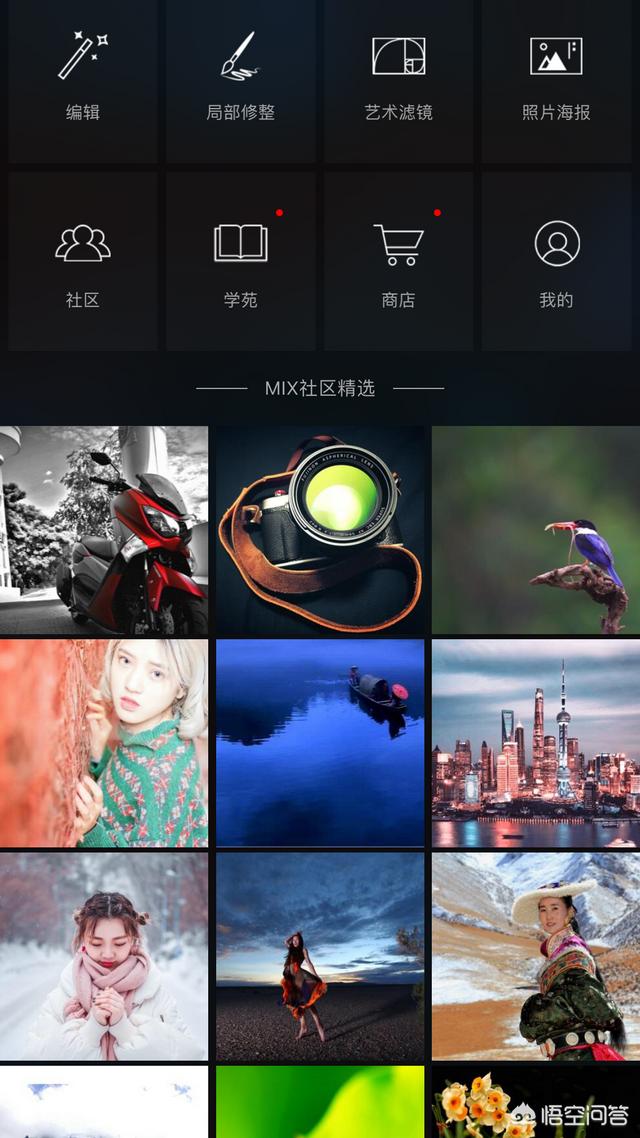View the dancer at dusk photo
The width and height of the screenshot is (640, 1138).
click(320, 957)
